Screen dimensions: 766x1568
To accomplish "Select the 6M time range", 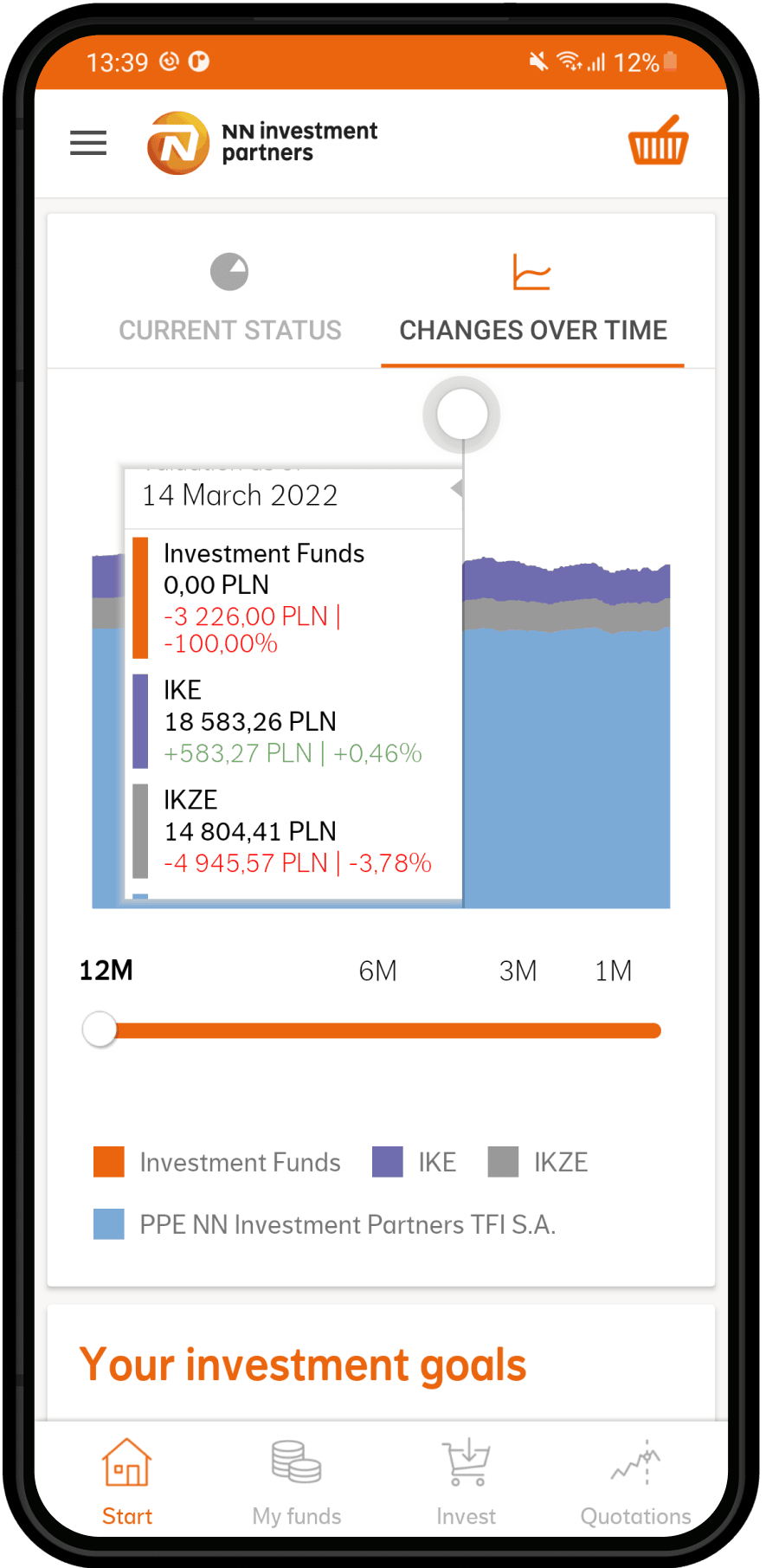I will coord(378,971).
